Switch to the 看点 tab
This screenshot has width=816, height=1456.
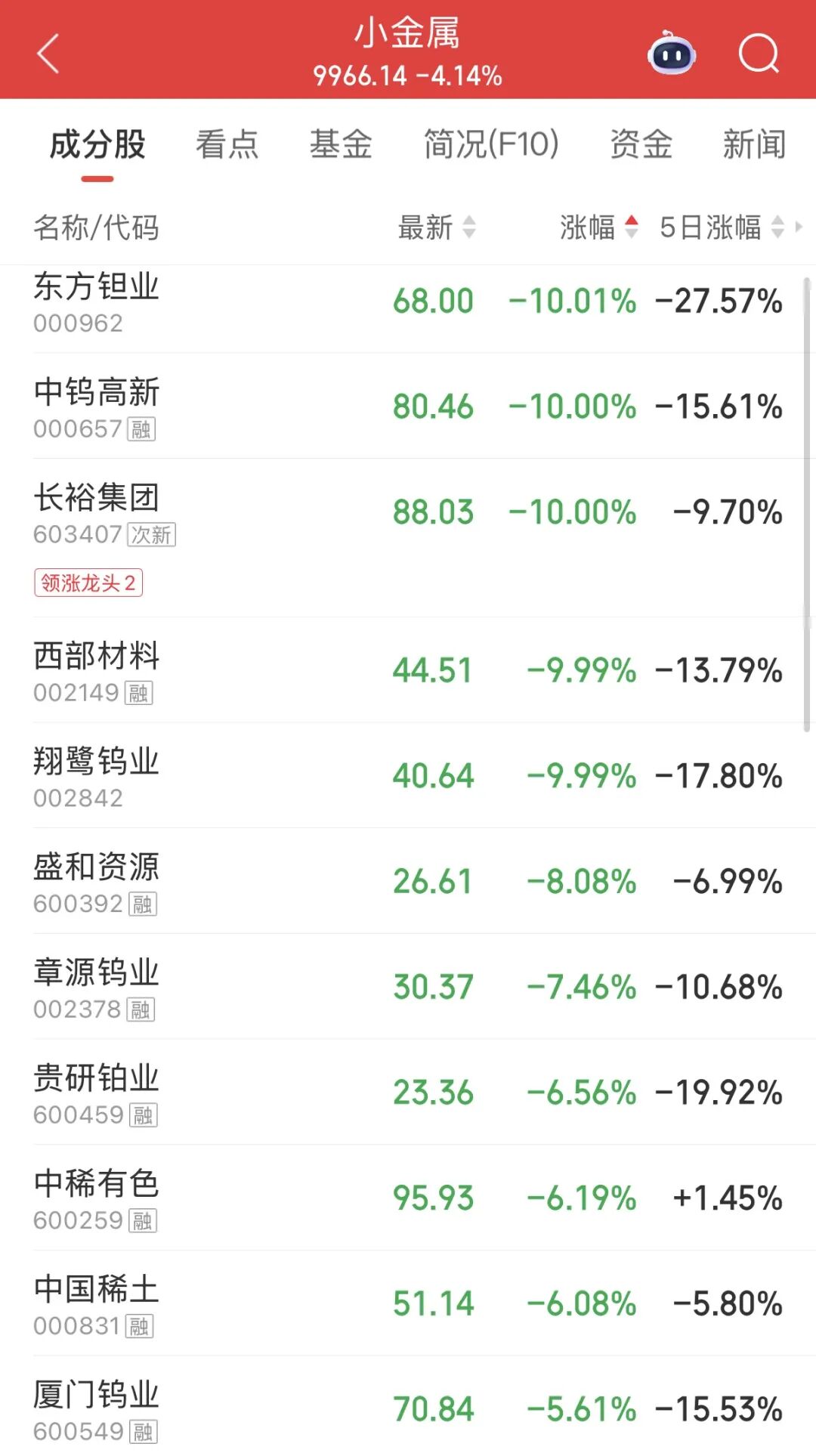(x=227, y=144)
